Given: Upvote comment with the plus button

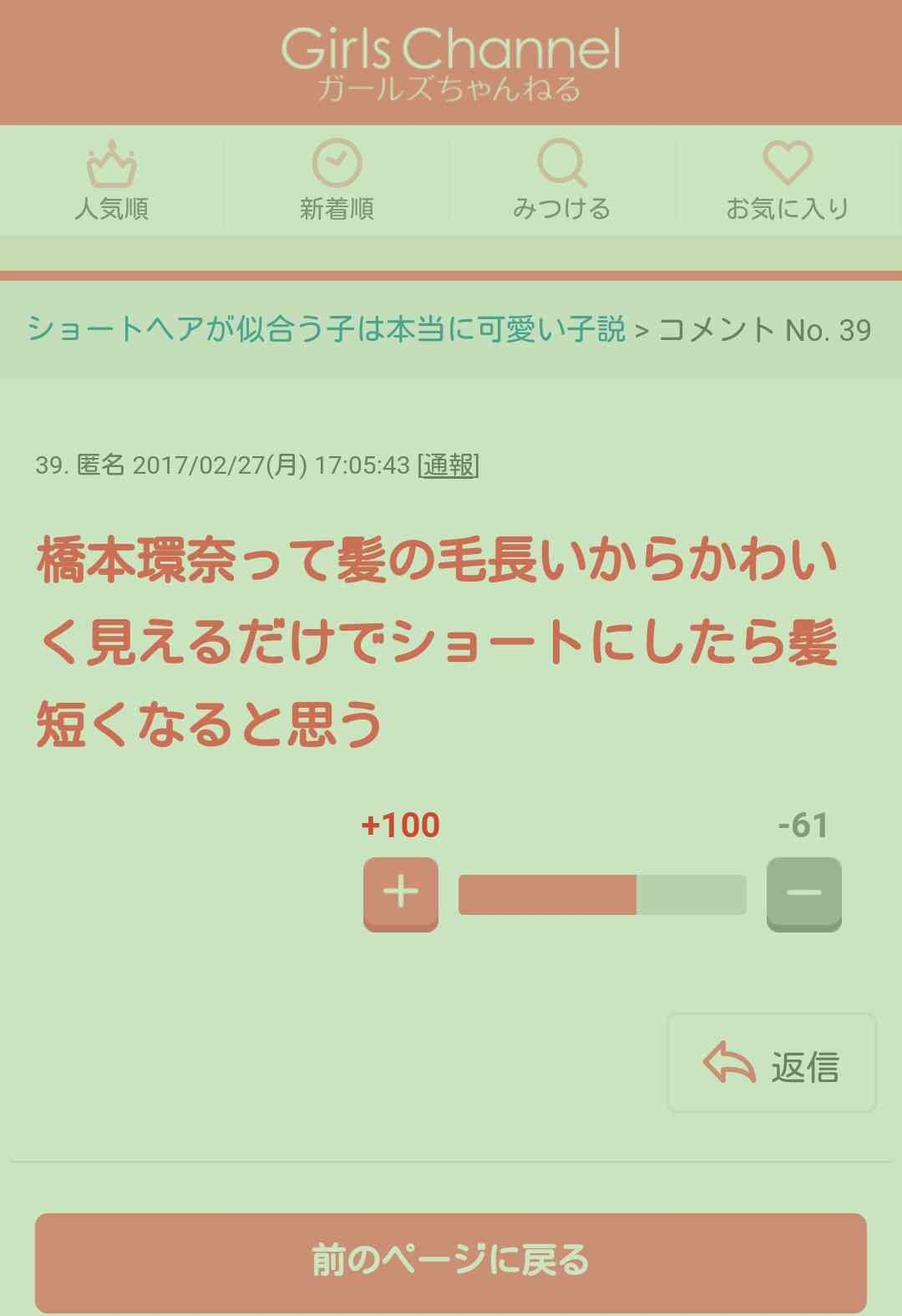Looking at the screenshot, I should pyautogui.click(x=401, y=893).
